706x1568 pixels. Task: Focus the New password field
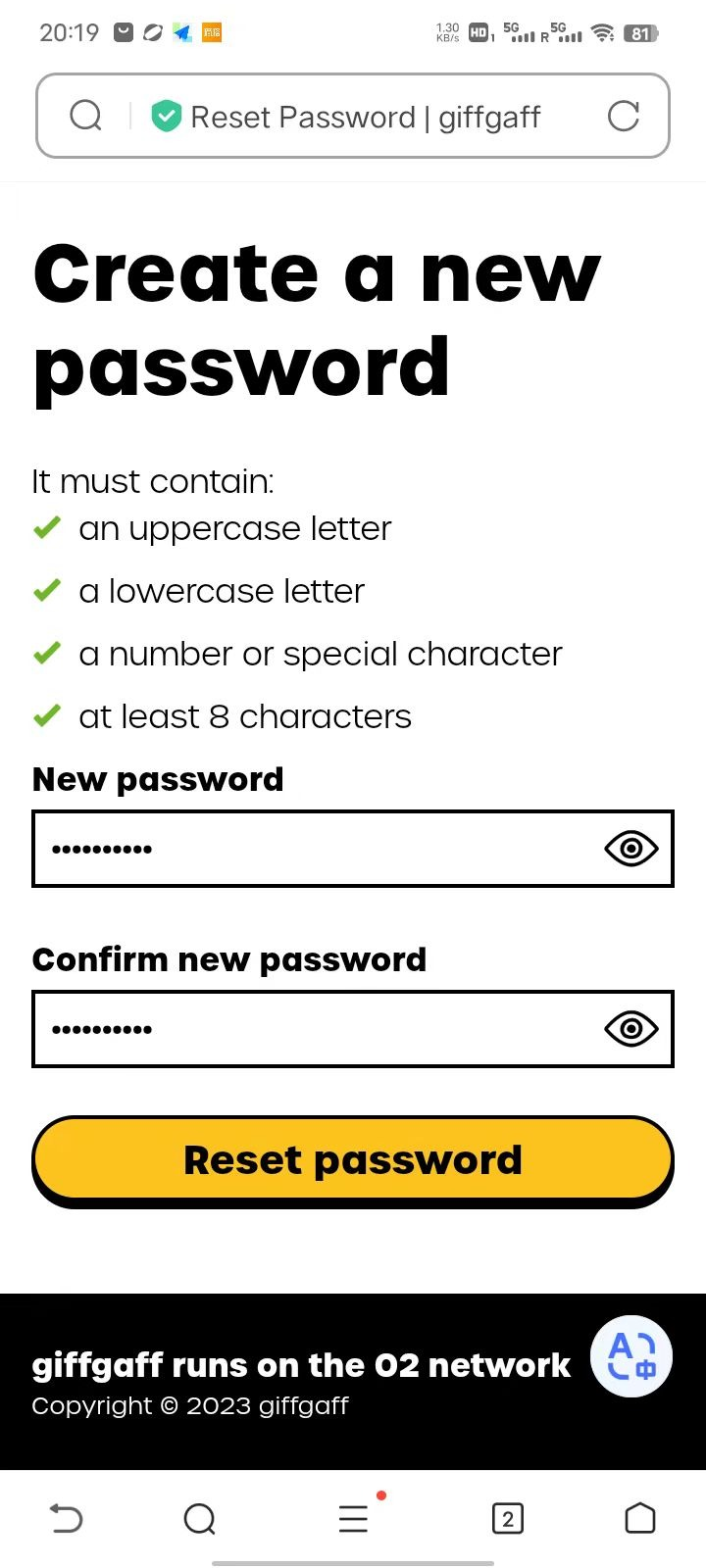click(314, 849)
